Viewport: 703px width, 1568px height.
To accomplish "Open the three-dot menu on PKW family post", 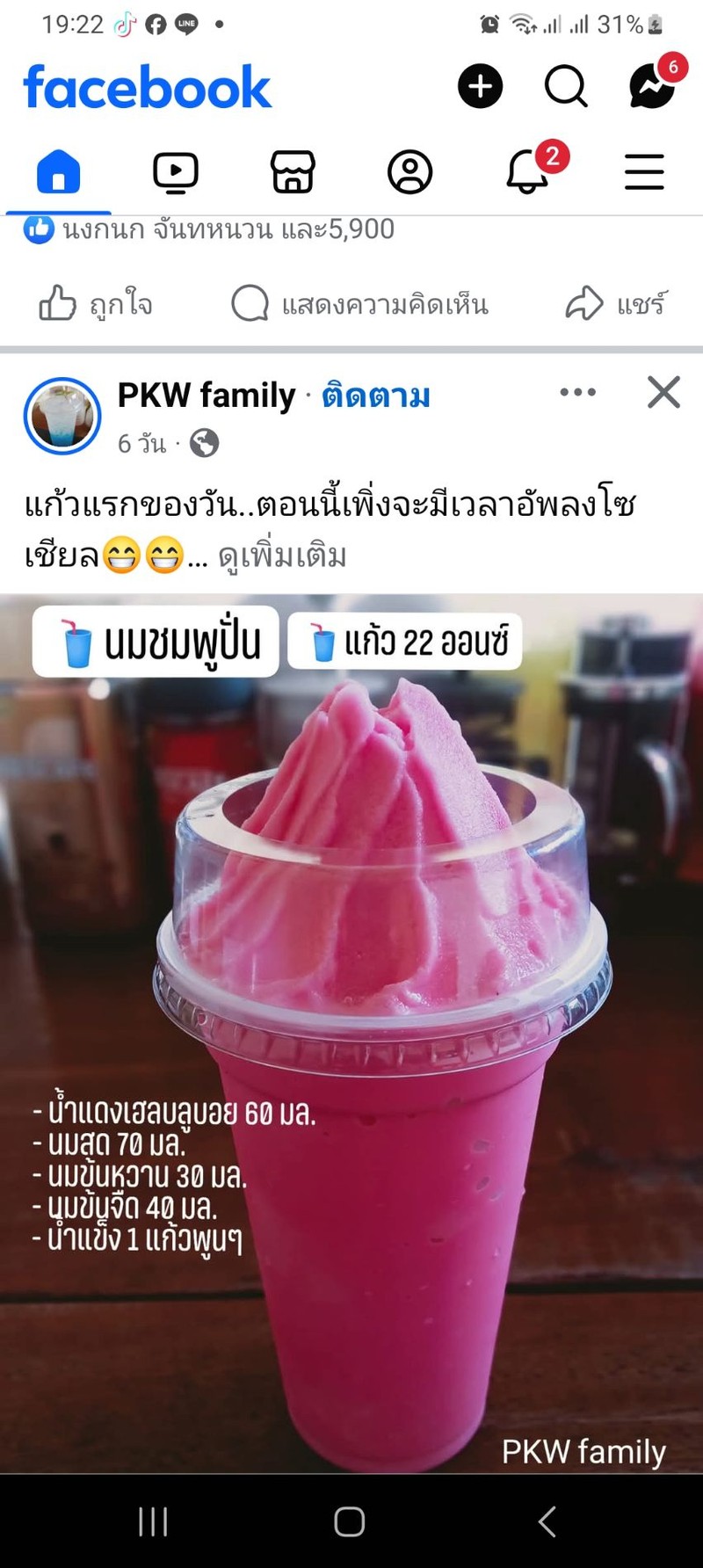I will click(577, 392).
